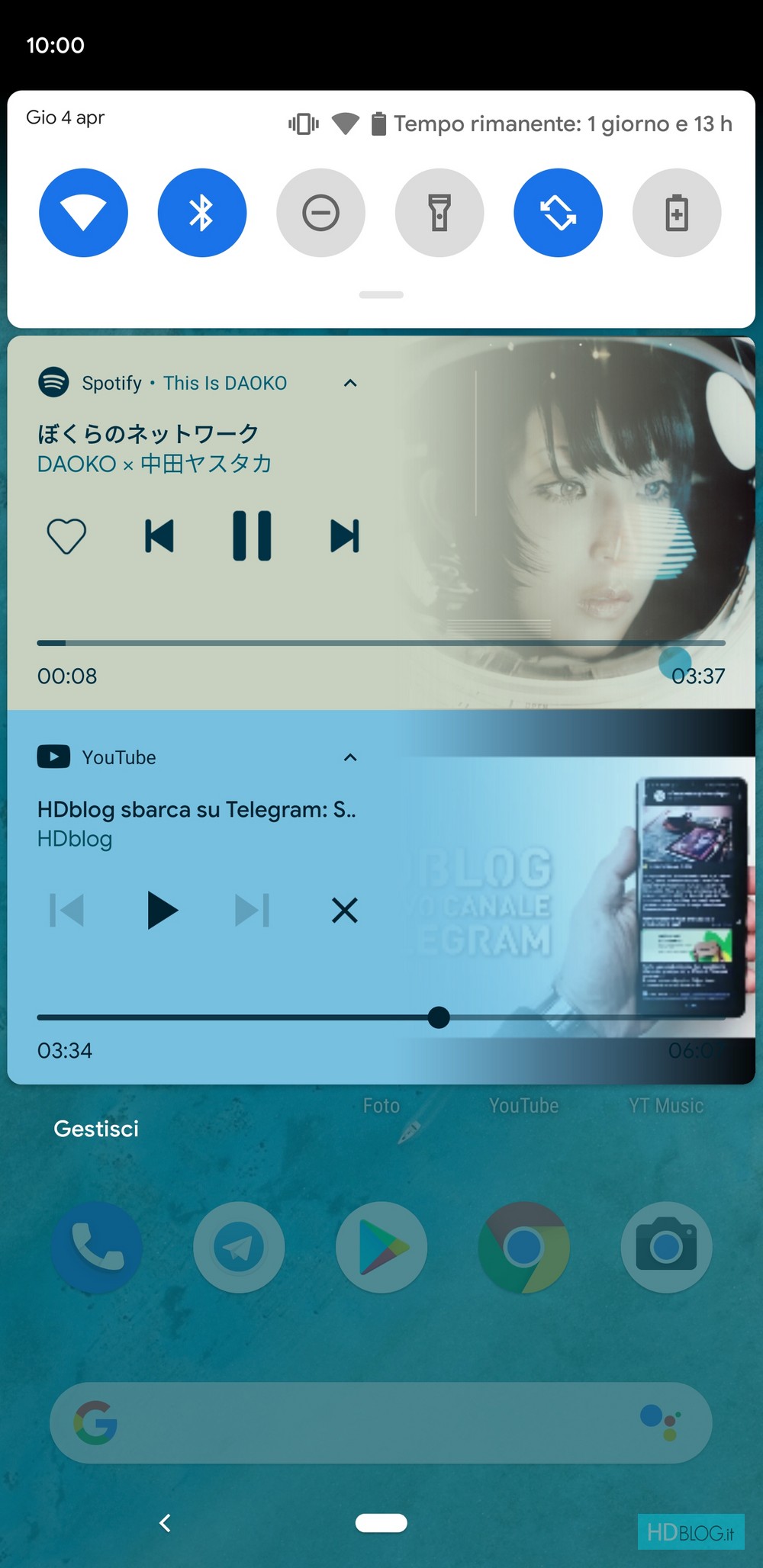Image resolution: width=763 pixels, height=1568 pixels.
Task: Toggle the auto-rotate quick tile
Action: (x=558, y=213)
